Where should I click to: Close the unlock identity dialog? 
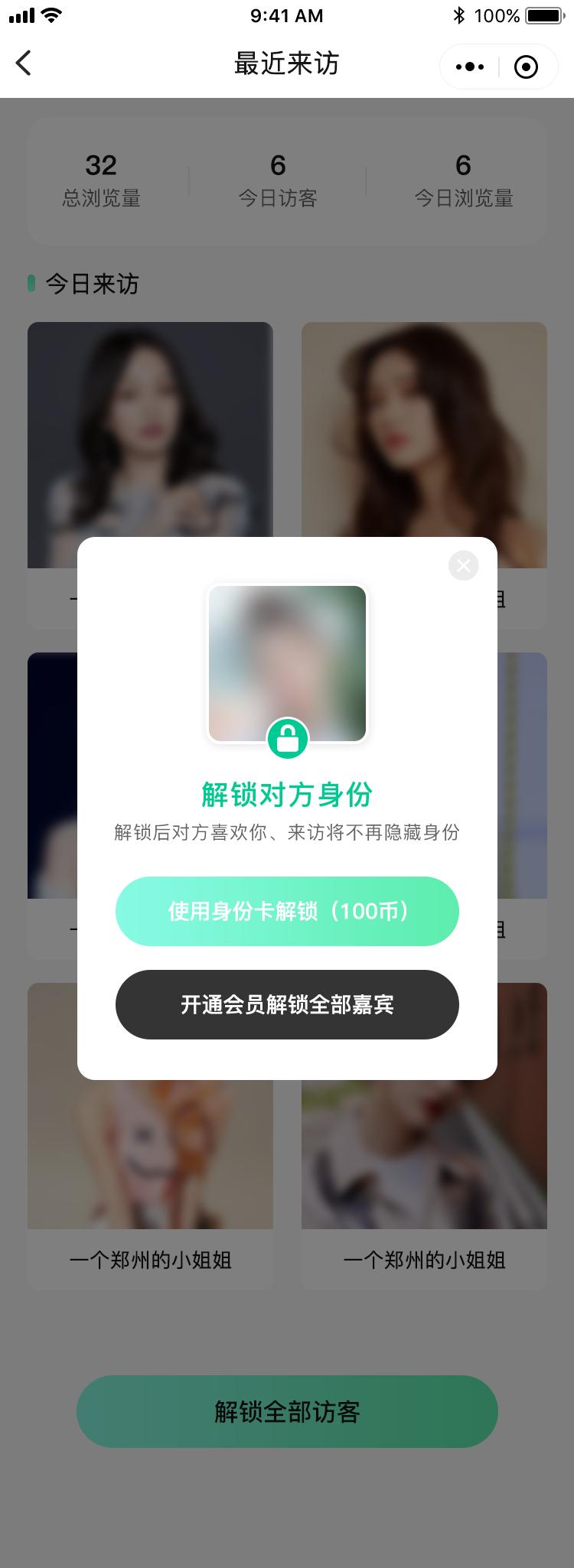(x=463, y=566)
